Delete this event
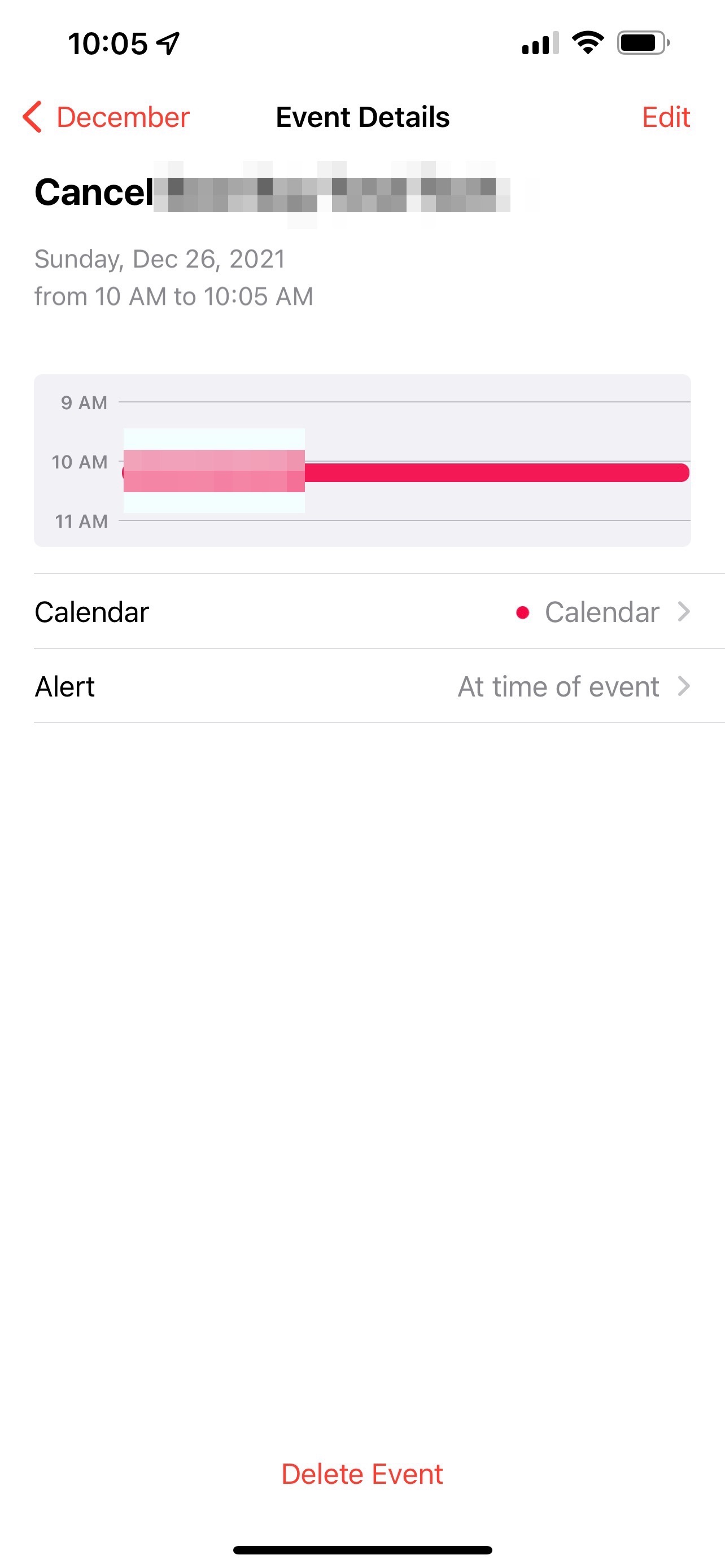 coord(362,1474)
